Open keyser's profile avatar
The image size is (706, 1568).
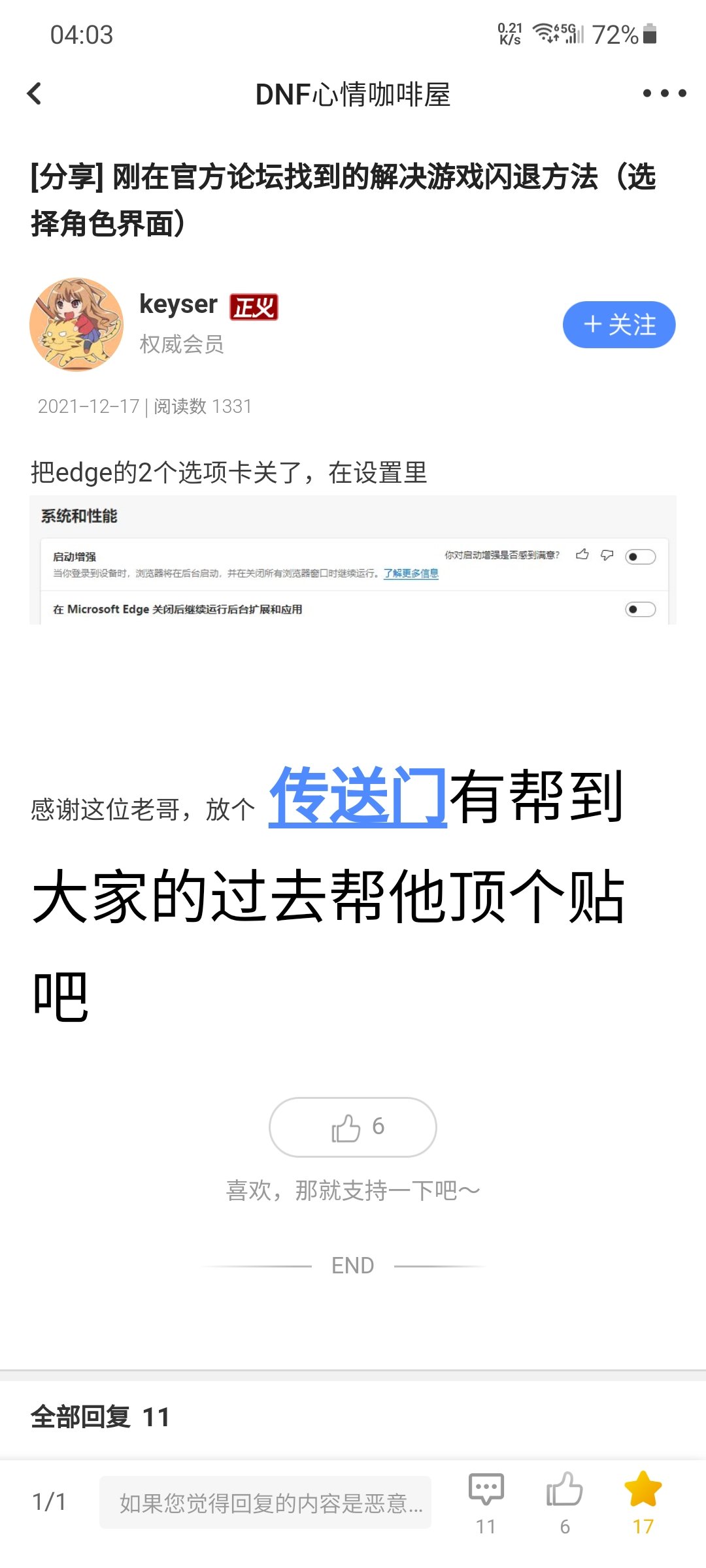click(76, 325)
